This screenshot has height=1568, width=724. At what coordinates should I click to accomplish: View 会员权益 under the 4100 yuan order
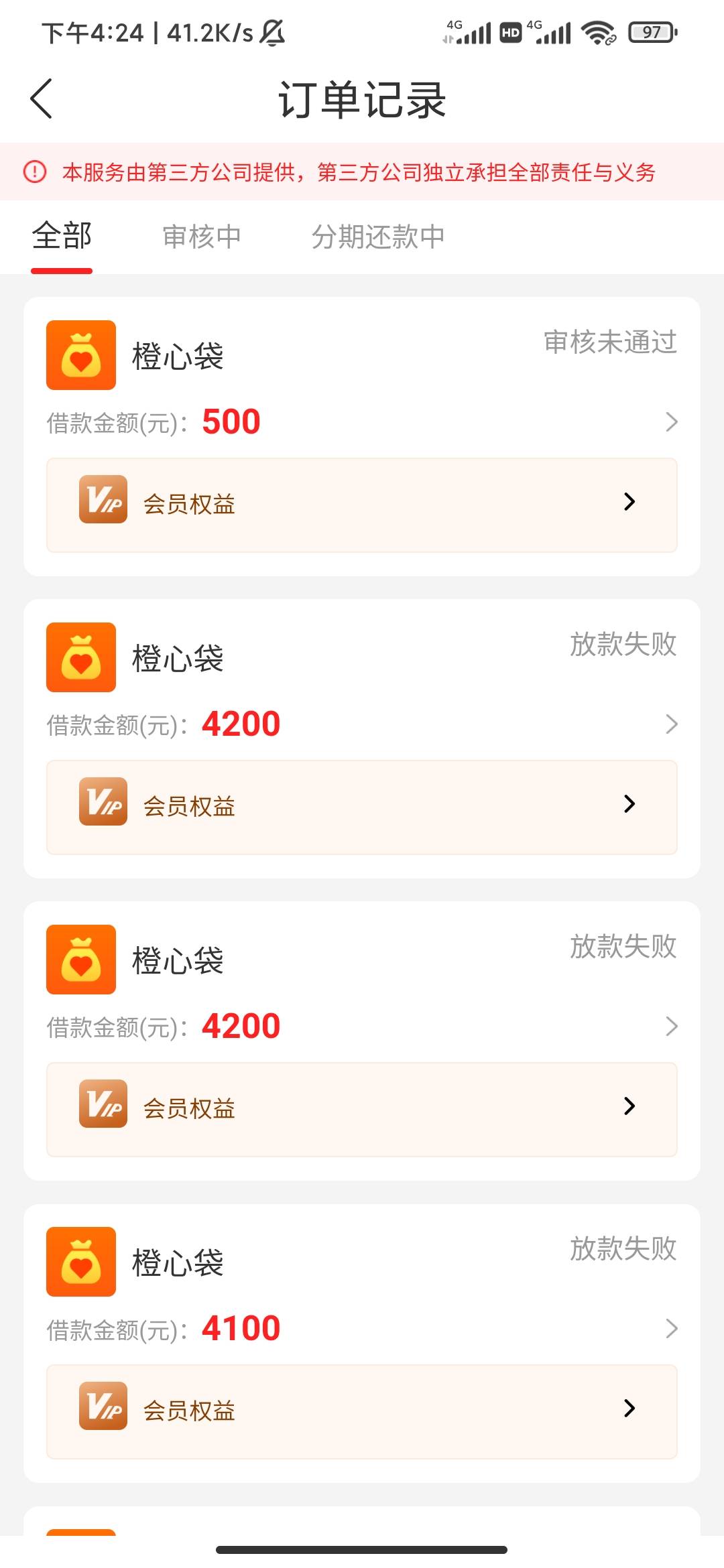pyautogui.click(x=362, y=1411)
